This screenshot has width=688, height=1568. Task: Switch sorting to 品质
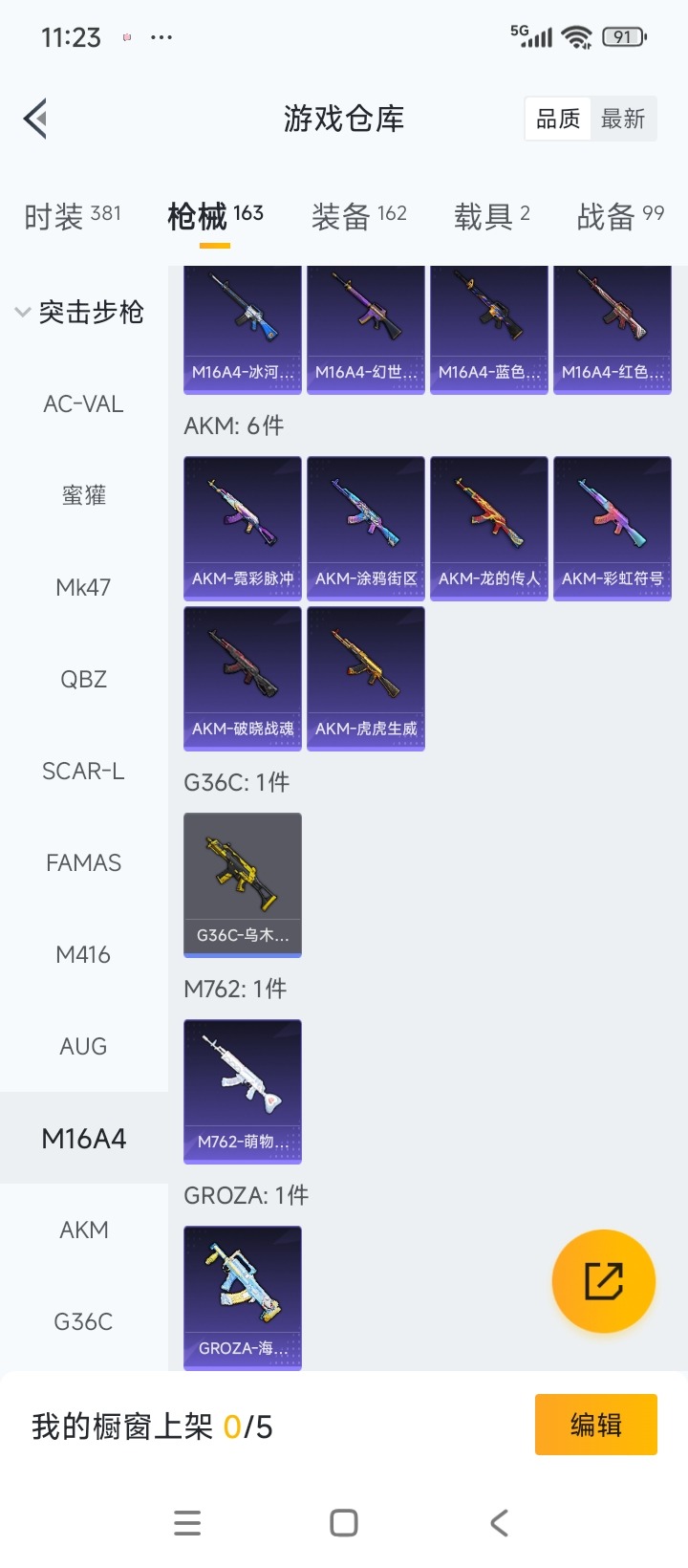(x=557, y=118)
